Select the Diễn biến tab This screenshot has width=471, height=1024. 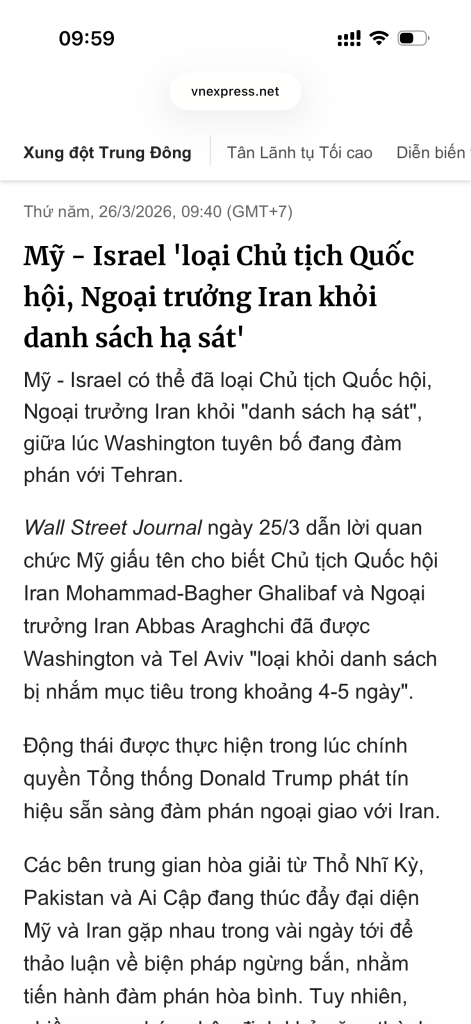click(x=433, y=153)
